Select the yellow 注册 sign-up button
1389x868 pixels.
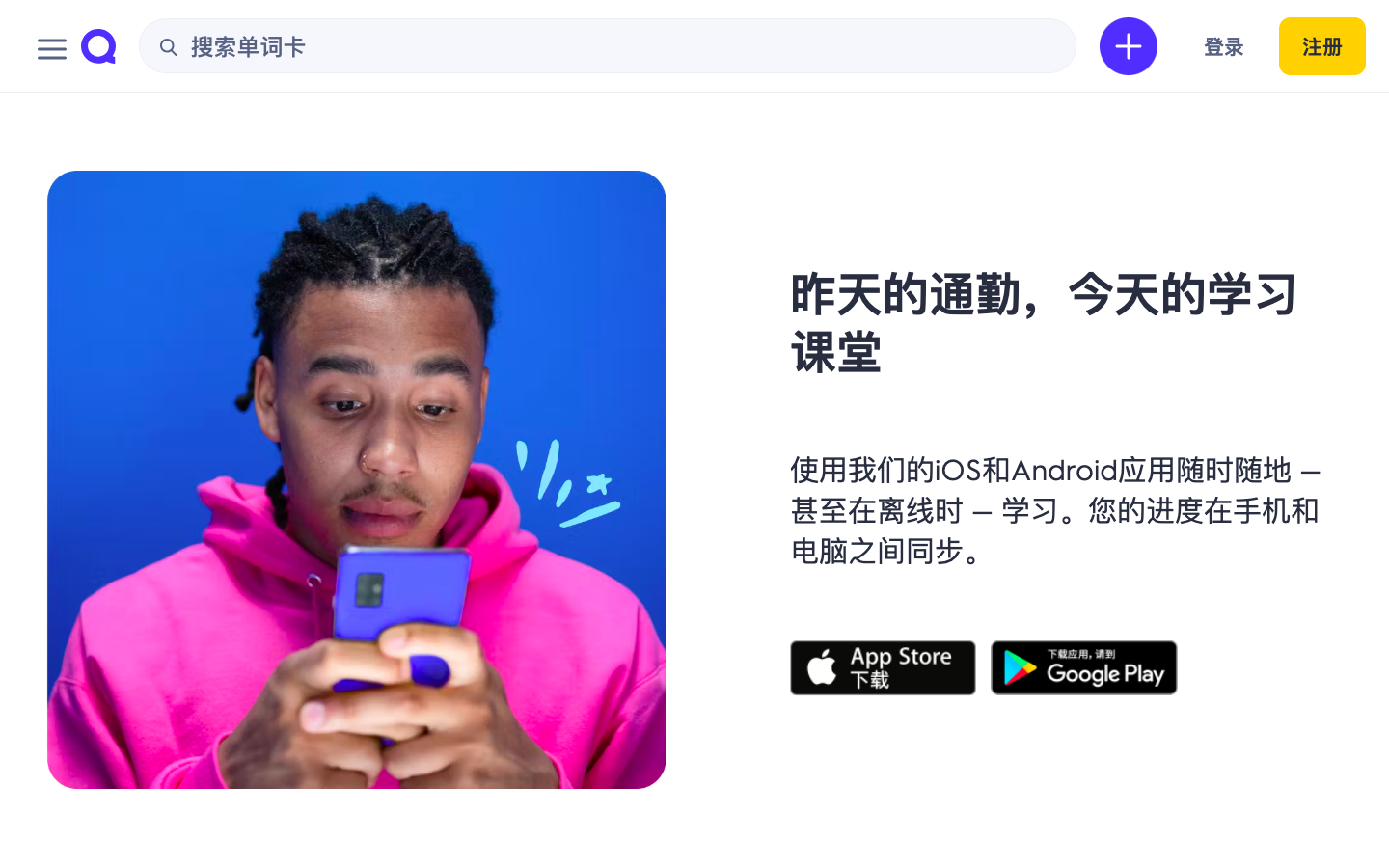[1321, 46]
